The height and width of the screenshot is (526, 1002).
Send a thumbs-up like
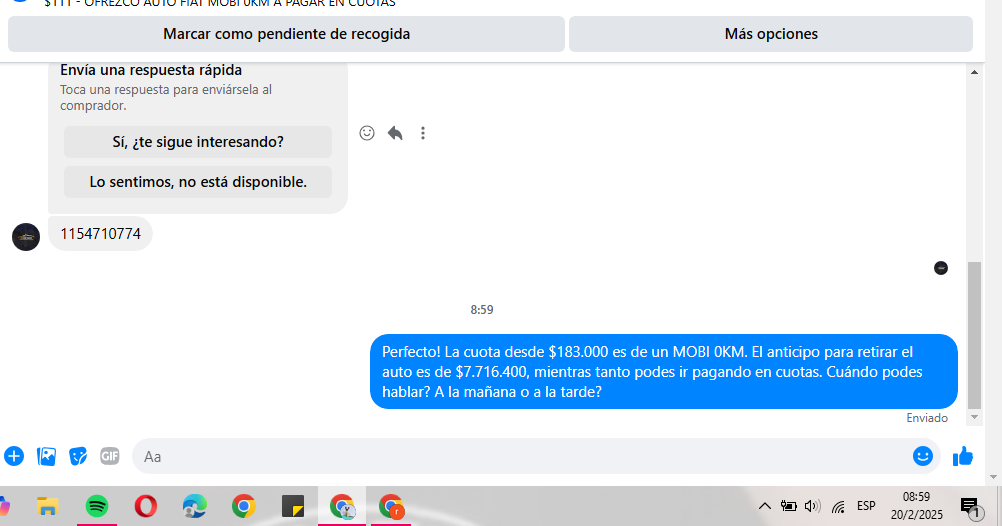tap(963, 456)
